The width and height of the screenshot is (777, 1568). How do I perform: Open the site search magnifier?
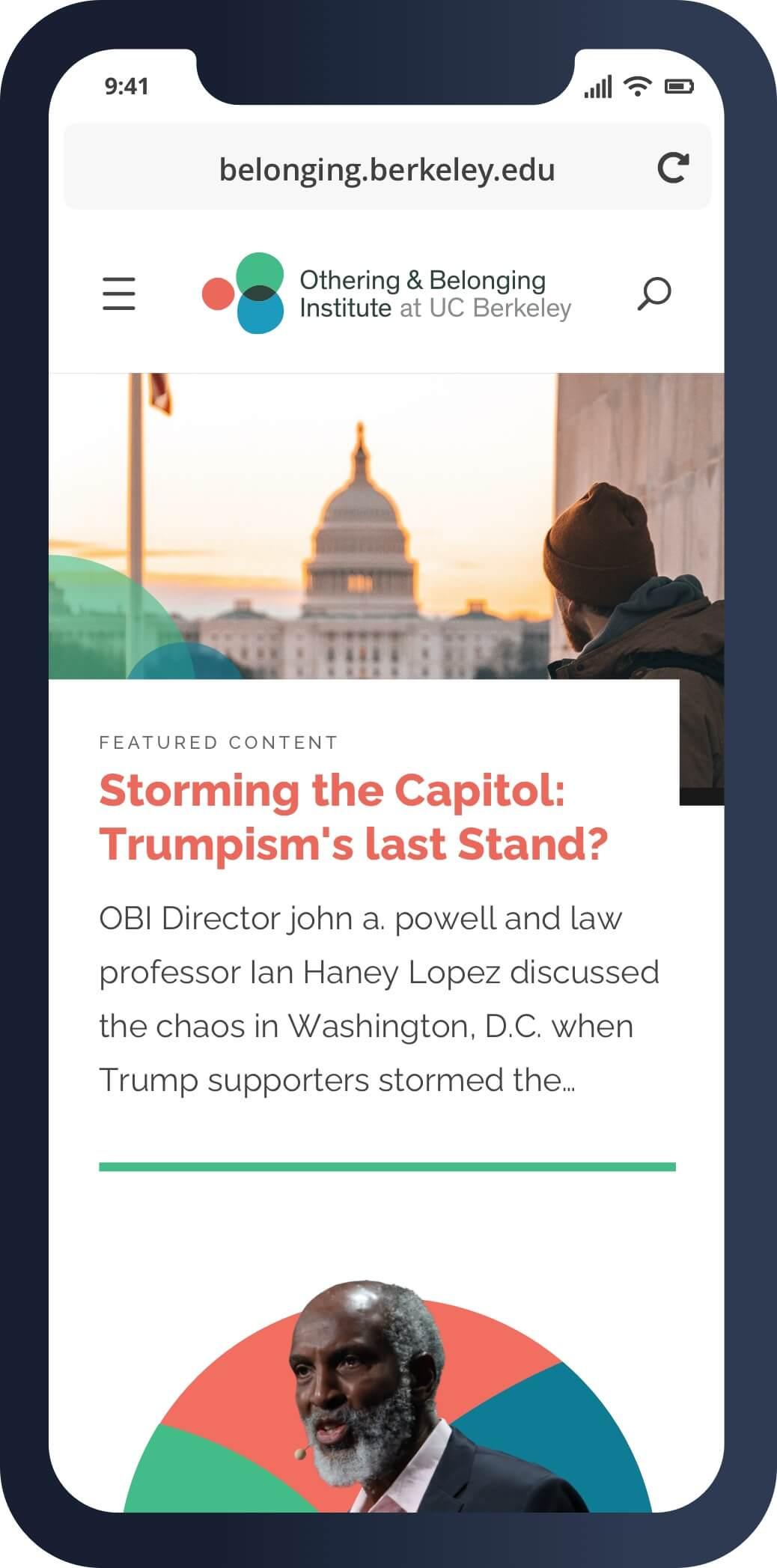pyautogui.click(x=654, y=294)
